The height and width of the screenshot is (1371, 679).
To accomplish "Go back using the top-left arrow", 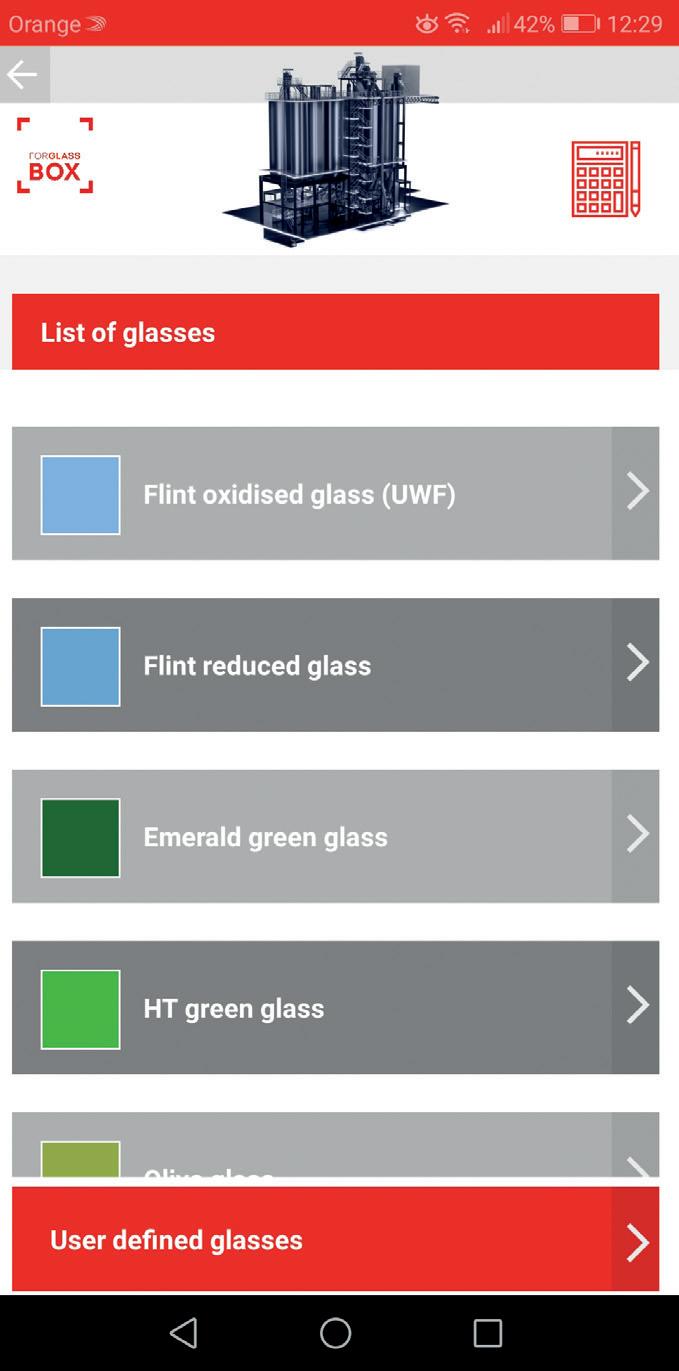I will [x=23, y=74].
